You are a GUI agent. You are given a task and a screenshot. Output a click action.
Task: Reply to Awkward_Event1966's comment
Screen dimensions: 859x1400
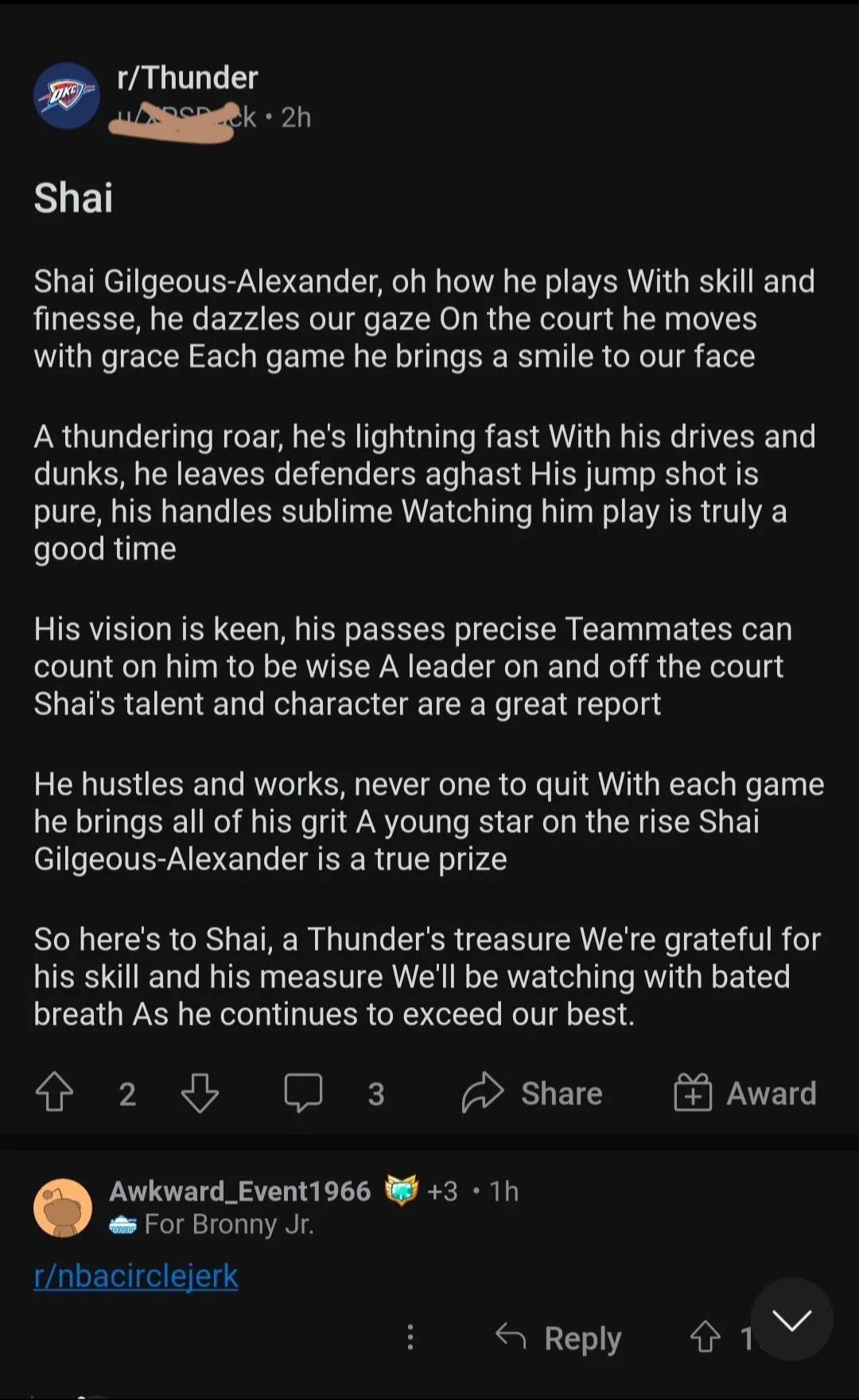coord(558,1337)
